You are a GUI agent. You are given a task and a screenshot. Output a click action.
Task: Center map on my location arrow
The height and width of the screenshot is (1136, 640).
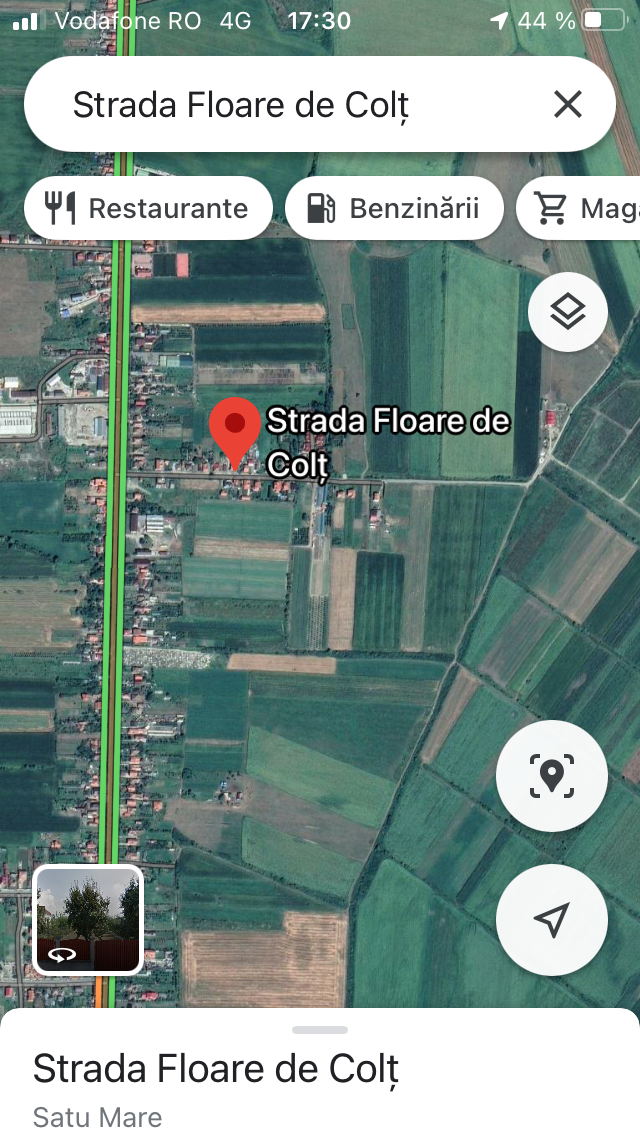[x=552, y=919]
